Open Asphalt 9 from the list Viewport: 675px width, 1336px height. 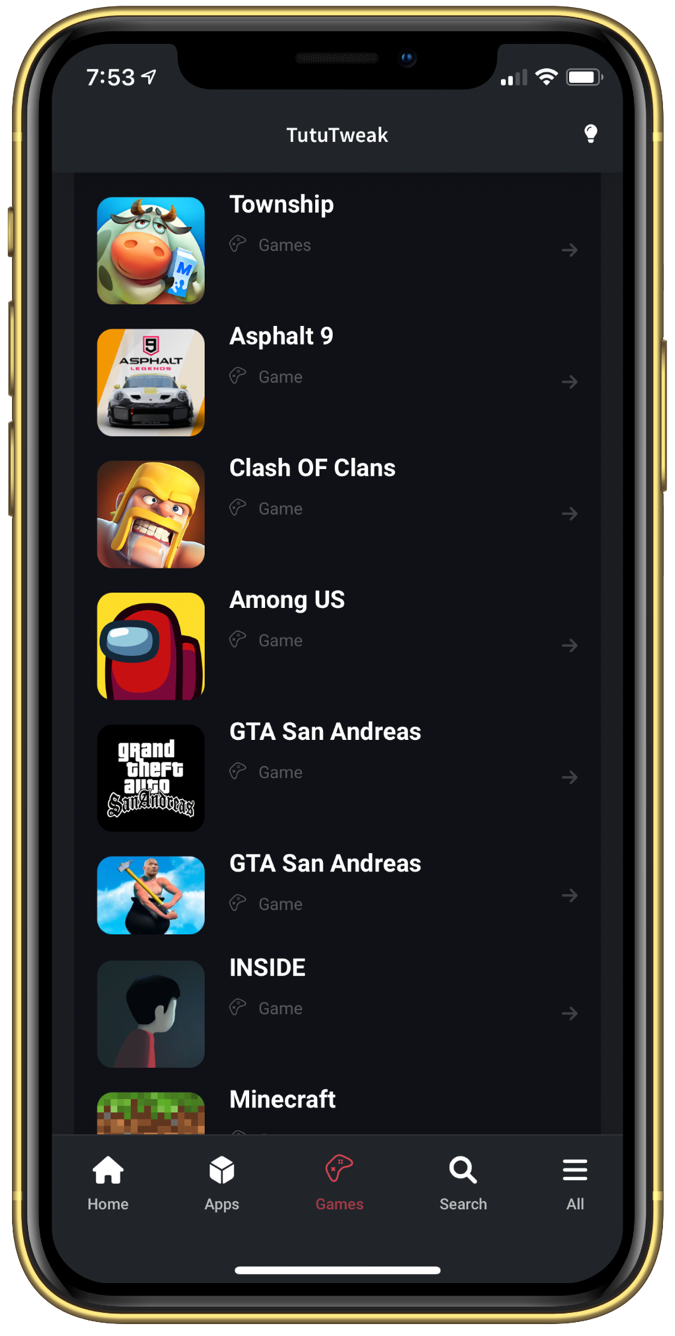pos(337,381)
